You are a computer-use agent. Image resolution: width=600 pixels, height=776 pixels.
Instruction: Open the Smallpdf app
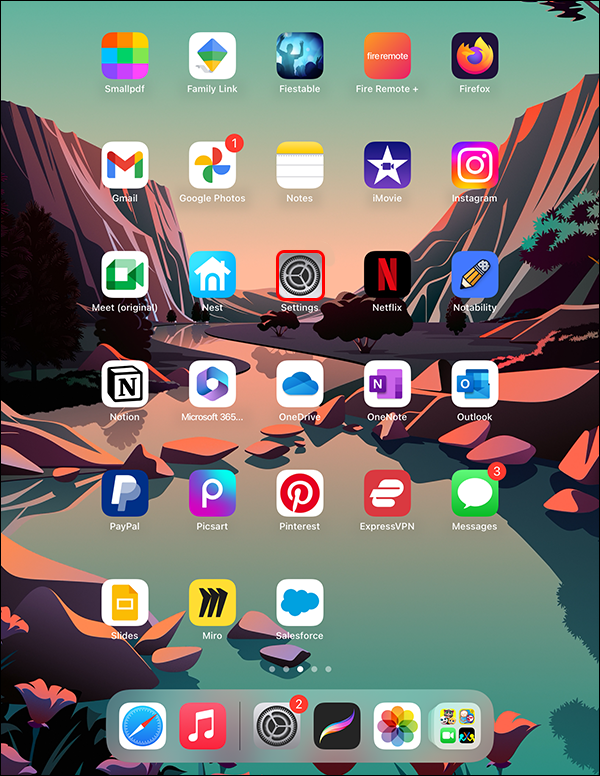click(x=125, y=56)
